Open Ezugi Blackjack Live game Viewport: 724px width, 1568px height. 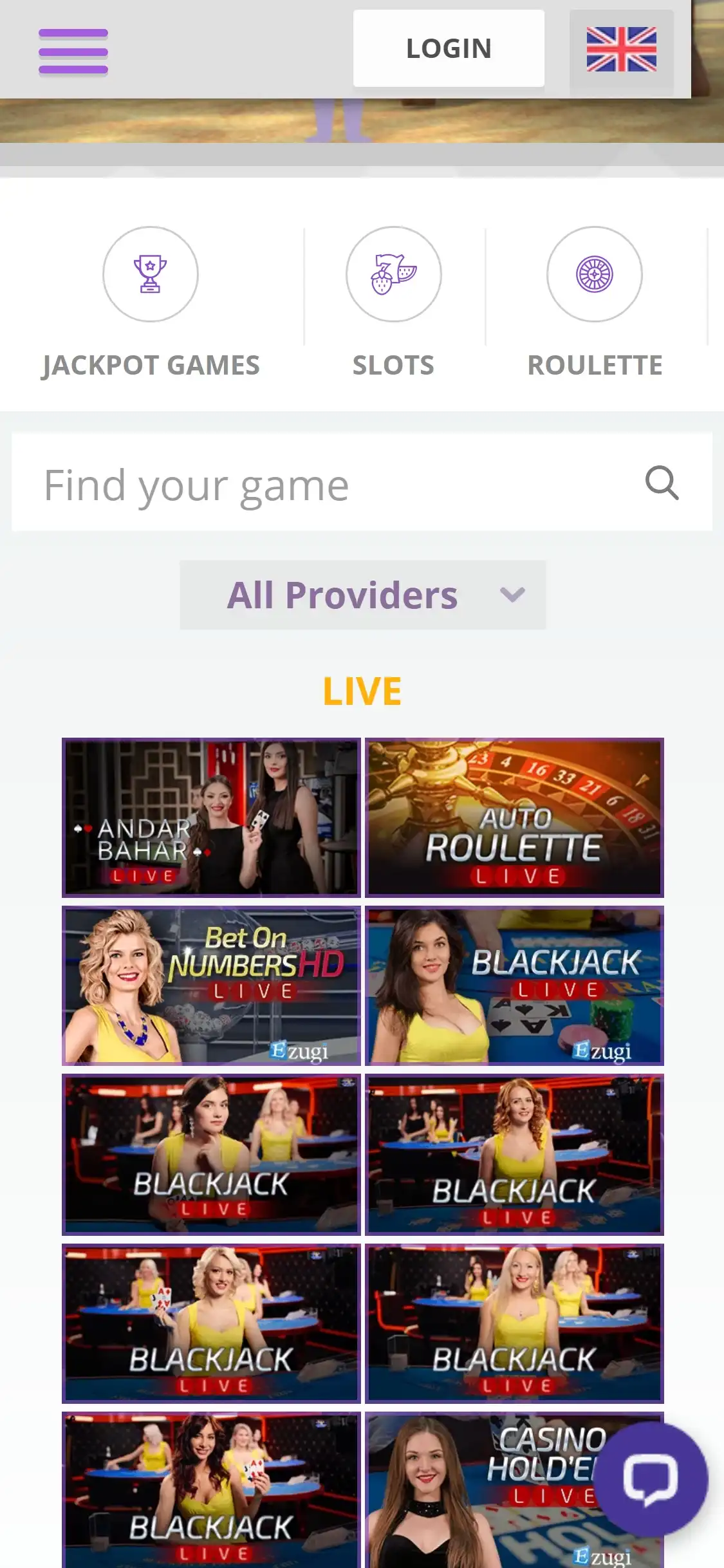click(514, 985)
